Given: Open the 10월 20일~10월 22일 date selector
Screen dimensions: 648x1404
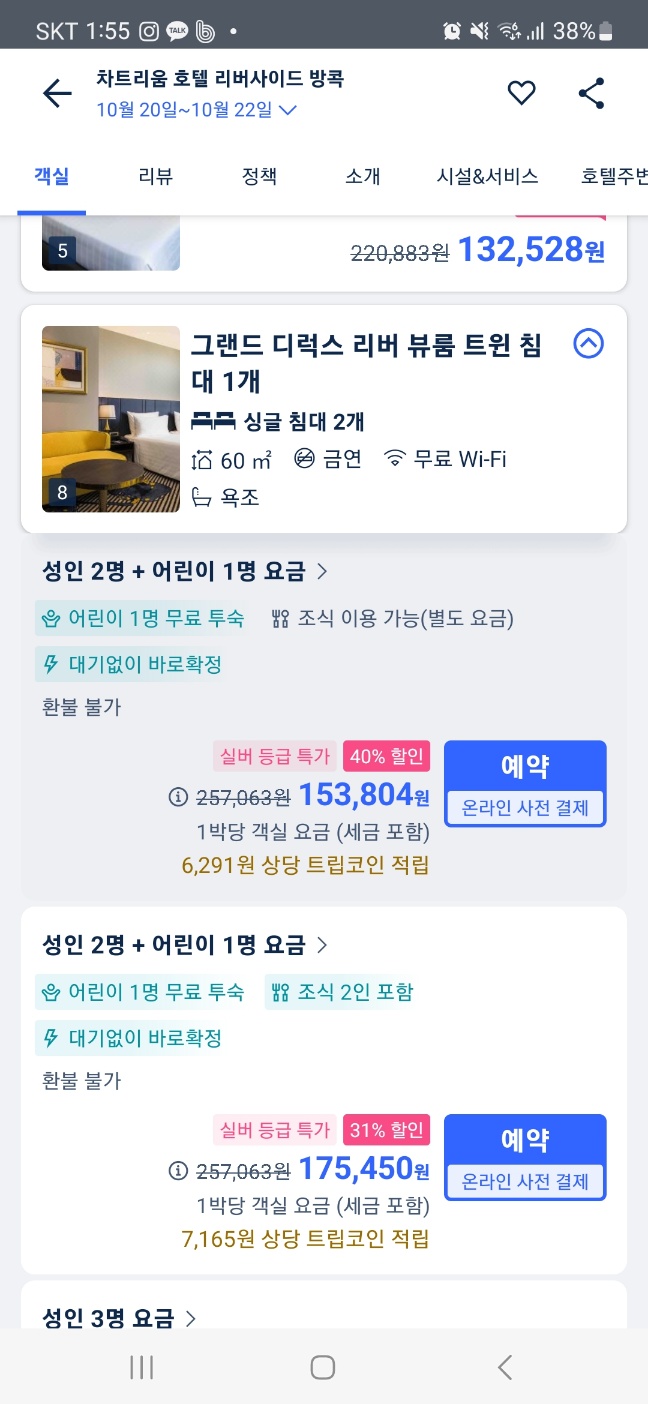Looking at the screenshot, I should pyautogui.click(x=196, y=111).
